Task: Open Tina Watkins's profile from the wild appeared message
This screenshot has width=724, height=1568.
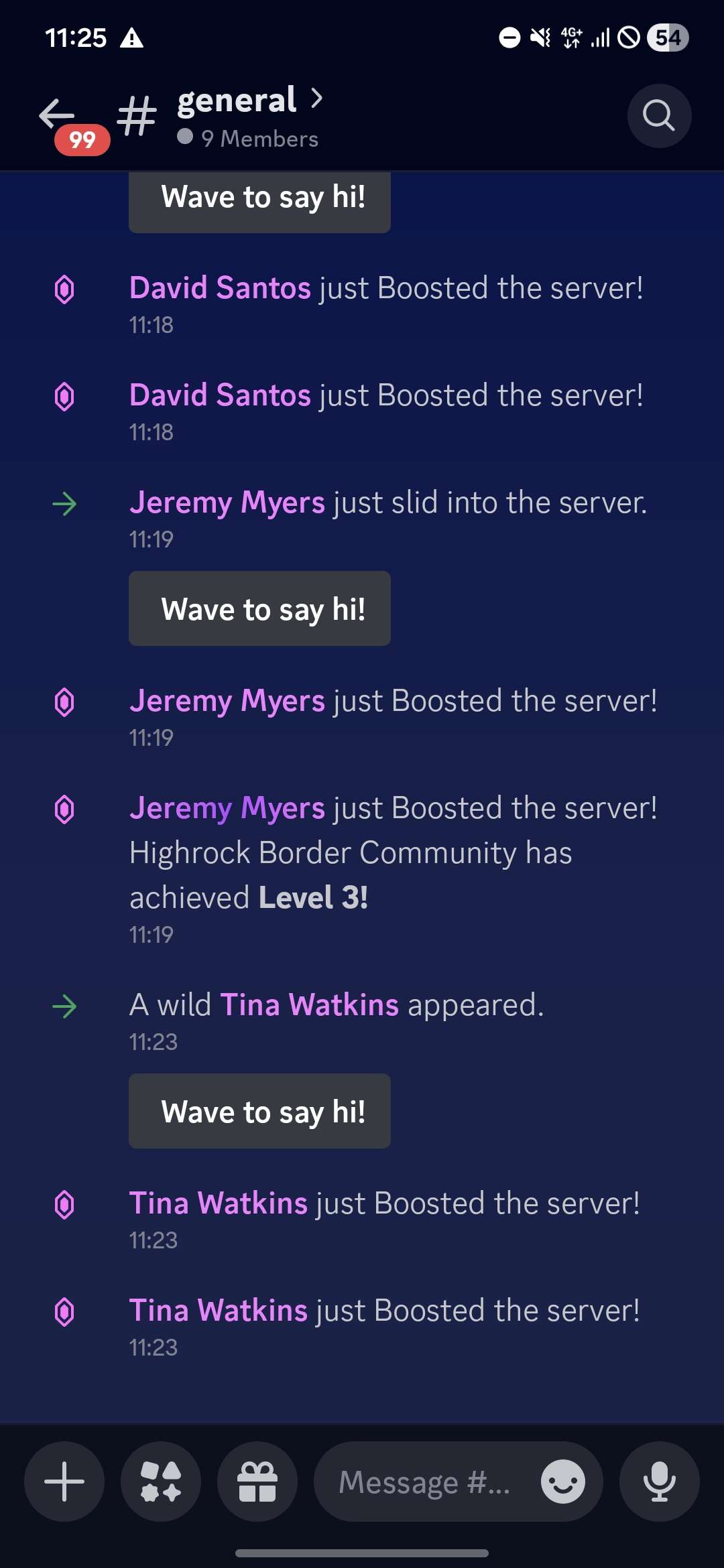Action: tap(309, 1005)
